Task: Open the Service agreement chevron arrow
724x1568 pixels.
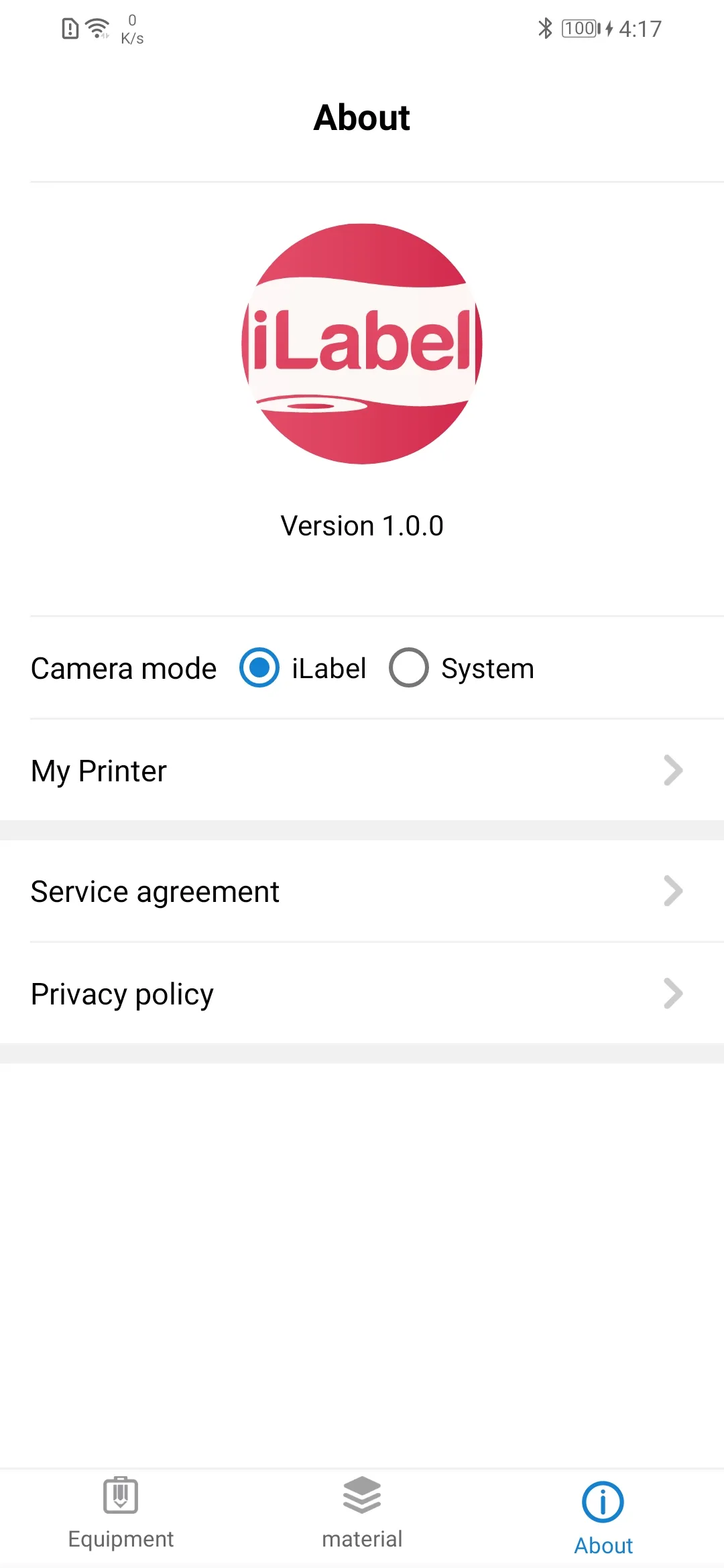Action: 674,891
